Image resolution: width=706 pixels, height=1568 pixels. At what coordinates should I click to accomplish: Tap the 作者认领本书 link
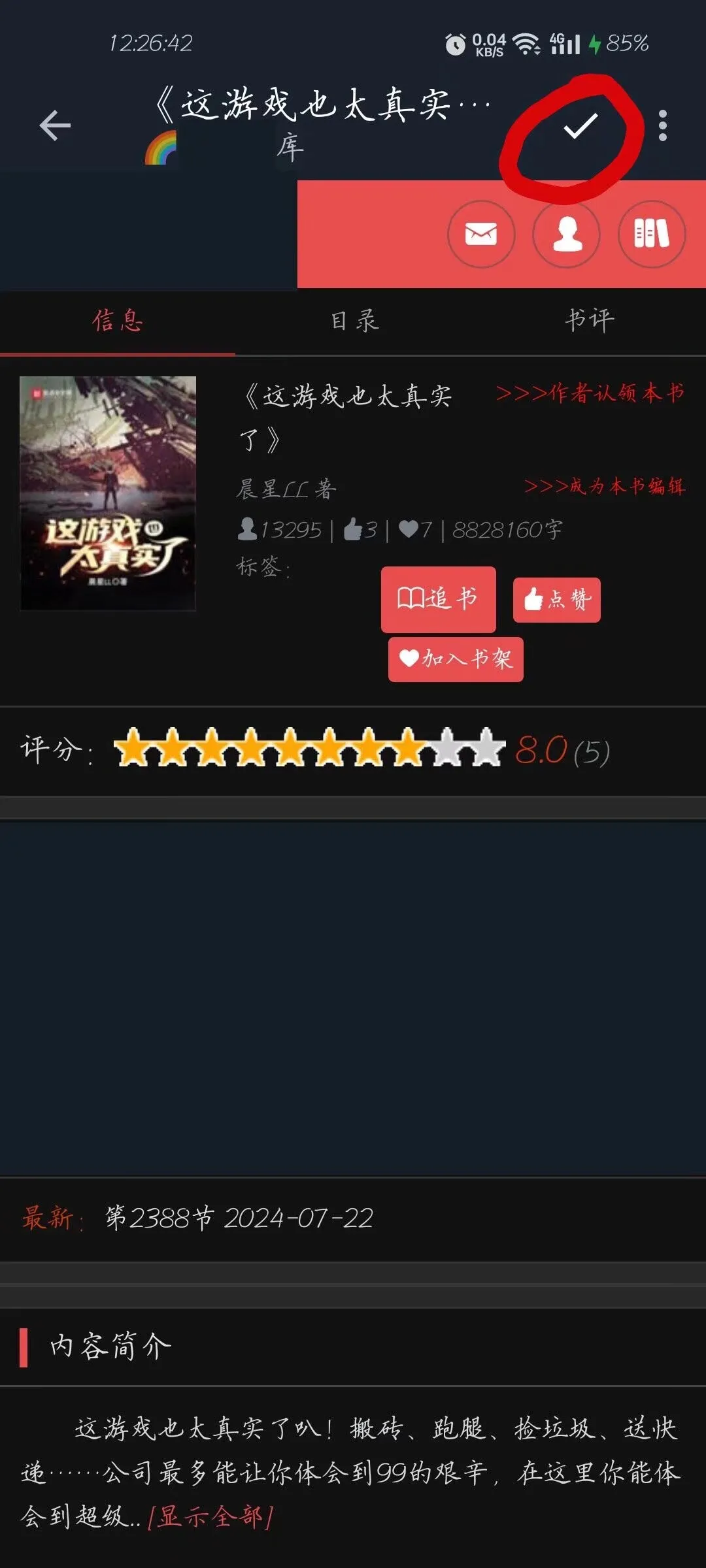590,393
